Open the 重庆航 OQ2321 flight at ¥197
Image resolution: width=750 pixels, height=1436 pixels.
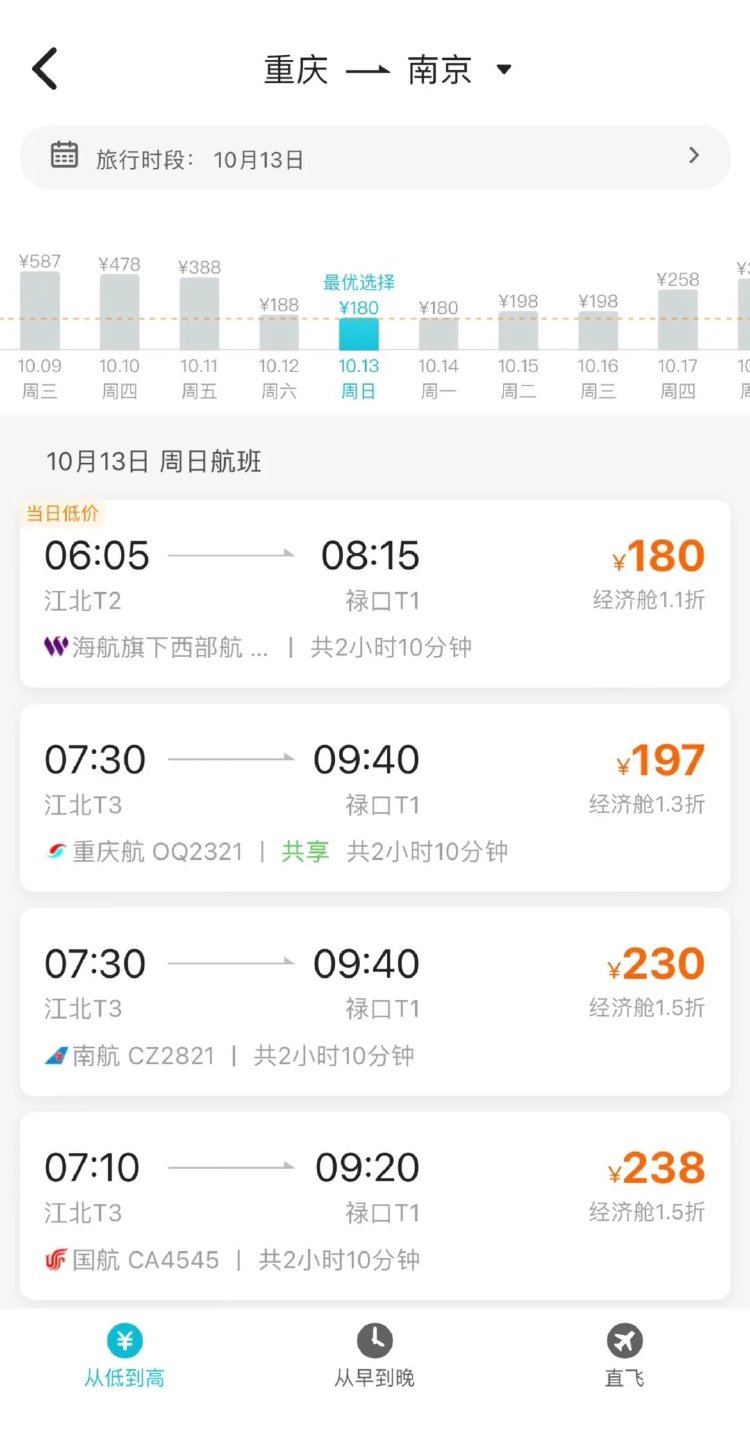tap(375, 798)
